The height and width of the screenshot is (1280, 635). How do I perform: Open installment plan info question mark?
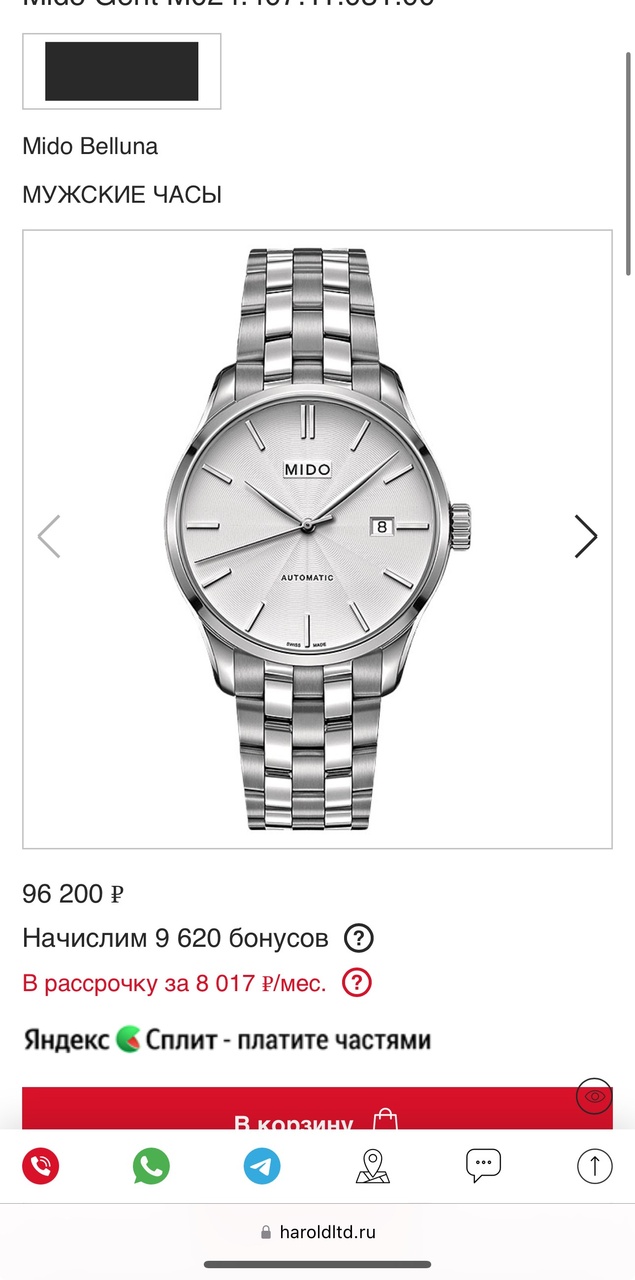click(x=357, y=983)
